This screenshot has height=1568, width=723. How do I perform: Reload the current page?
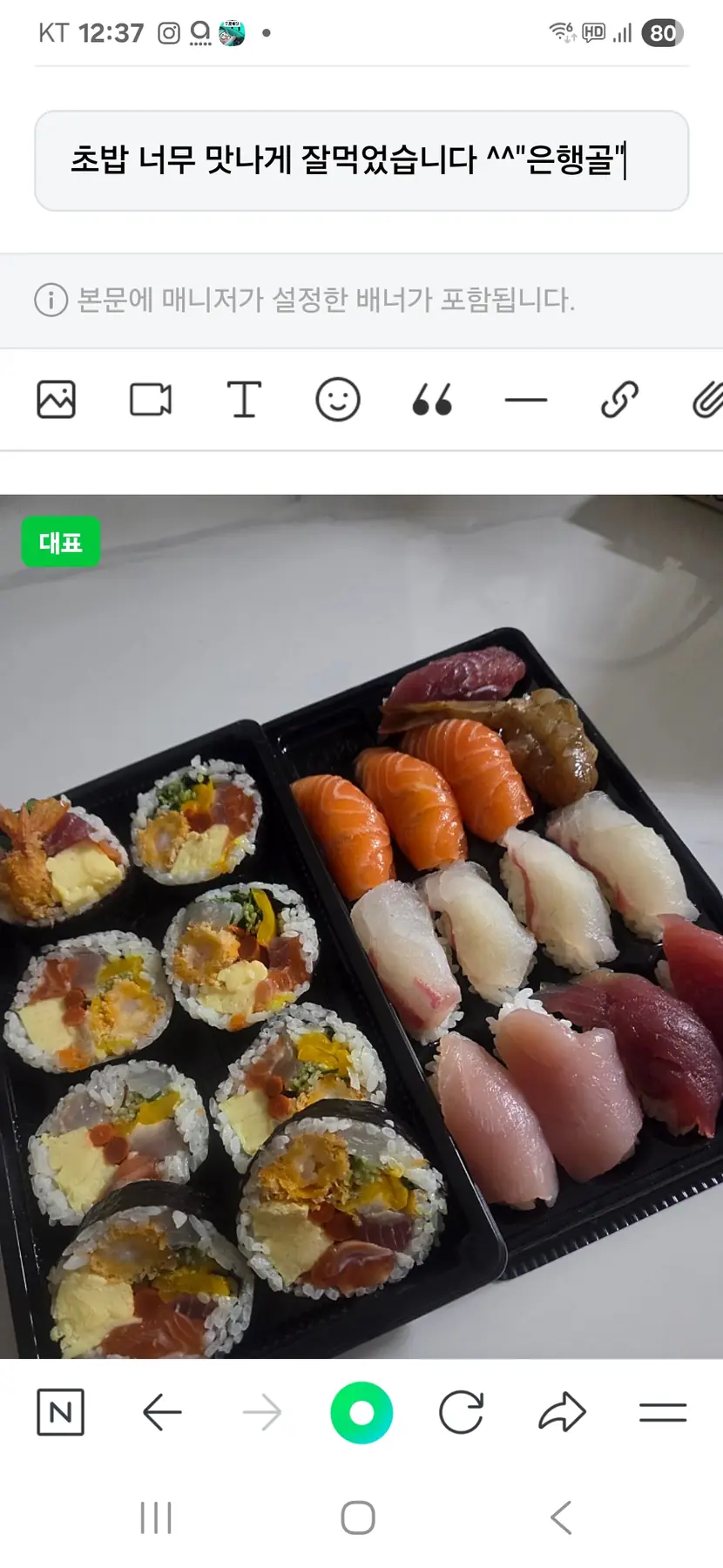pyautogui.click(x=461, y=1412)
